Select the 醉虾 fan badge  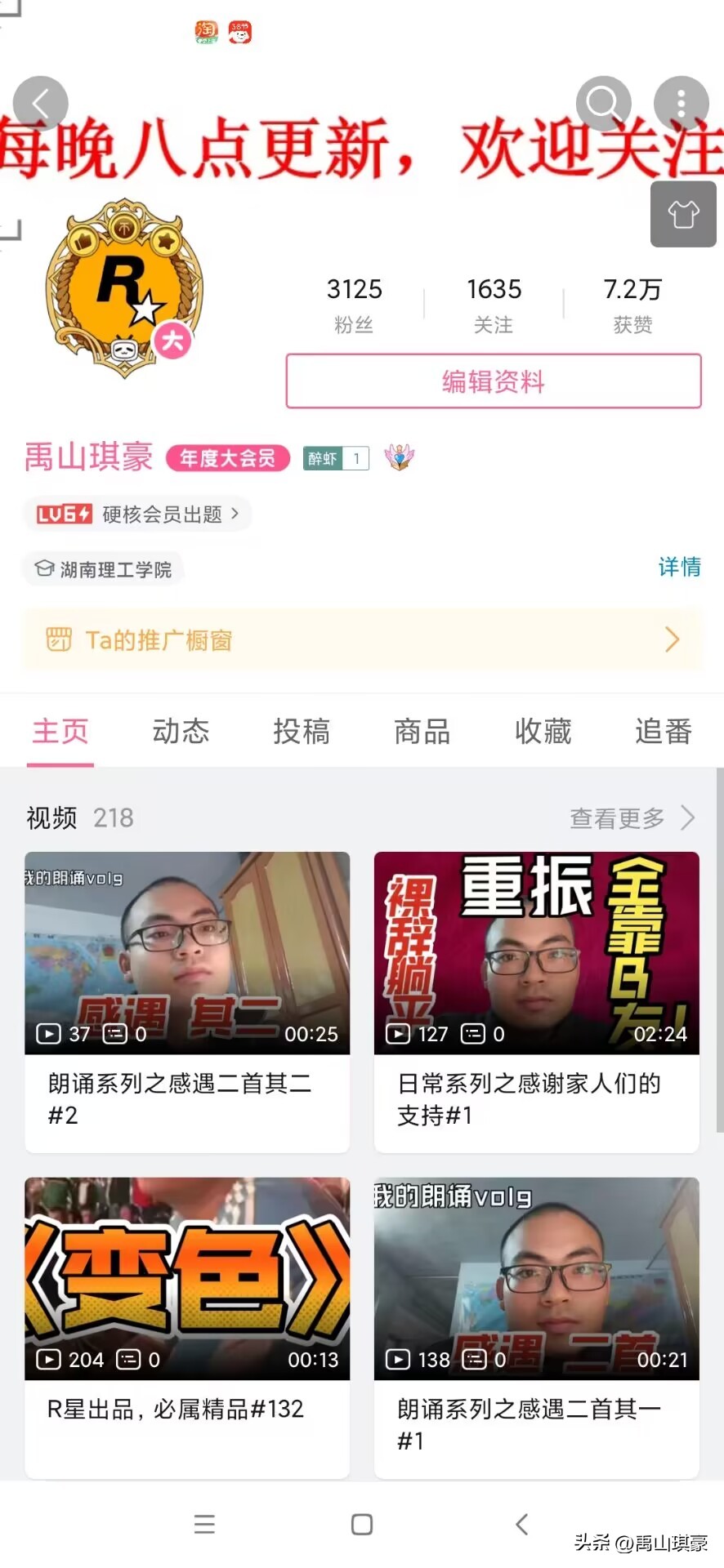[335, 458]
